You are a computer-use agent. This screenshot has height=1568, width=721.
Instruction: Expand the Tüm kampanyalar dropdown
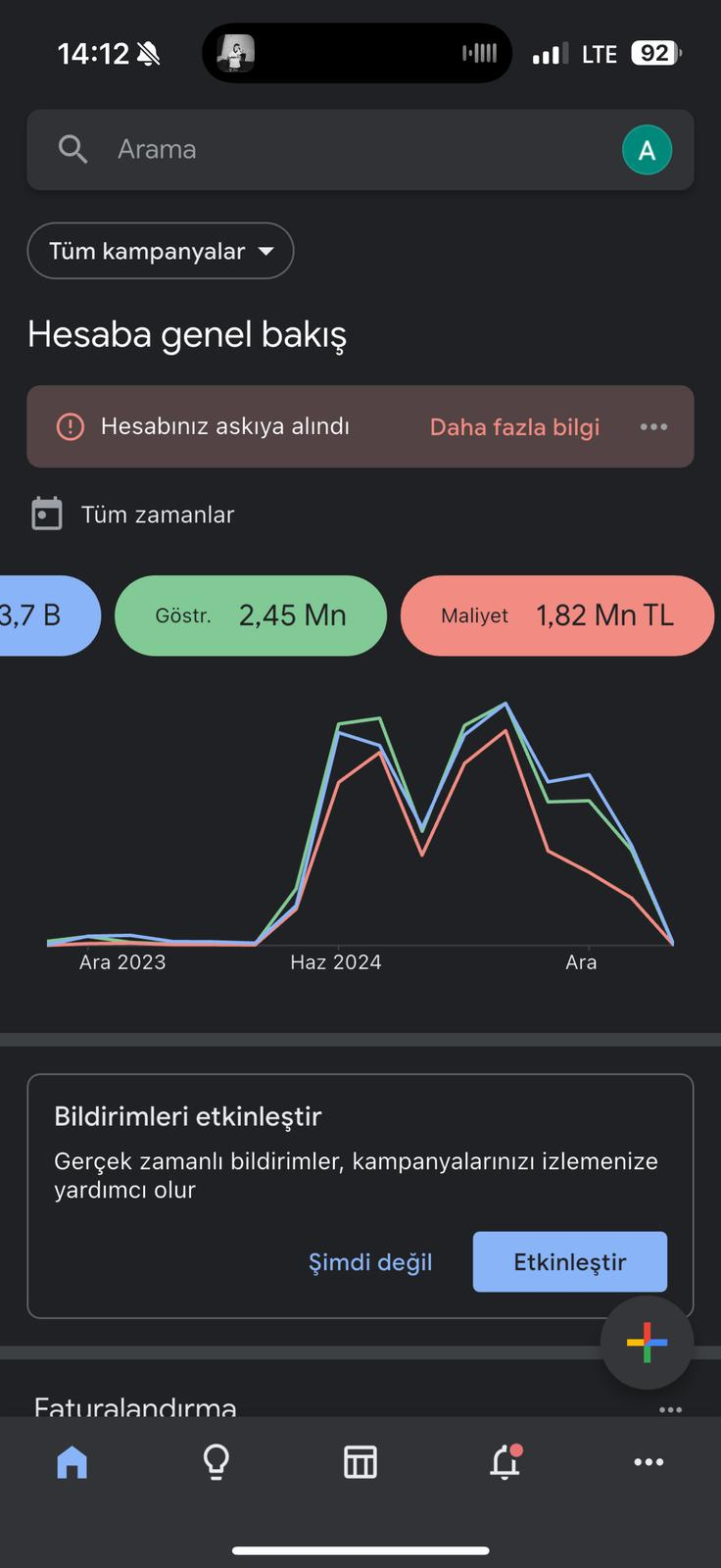pyautogui.click(x=161, y=251)
